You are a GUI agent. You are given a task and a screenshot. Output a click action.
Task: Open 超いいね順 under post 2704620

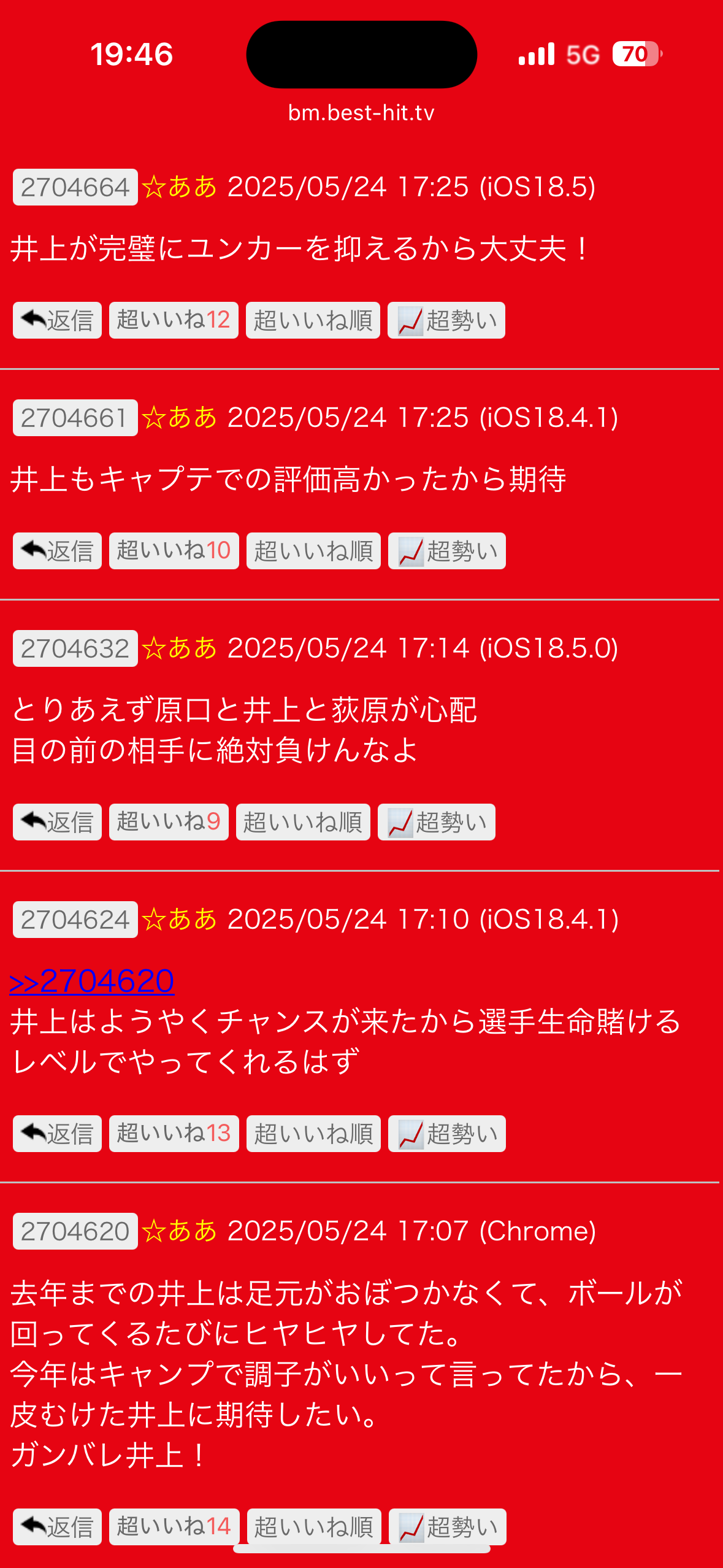pyautogui.click(x=314, y=1527)
